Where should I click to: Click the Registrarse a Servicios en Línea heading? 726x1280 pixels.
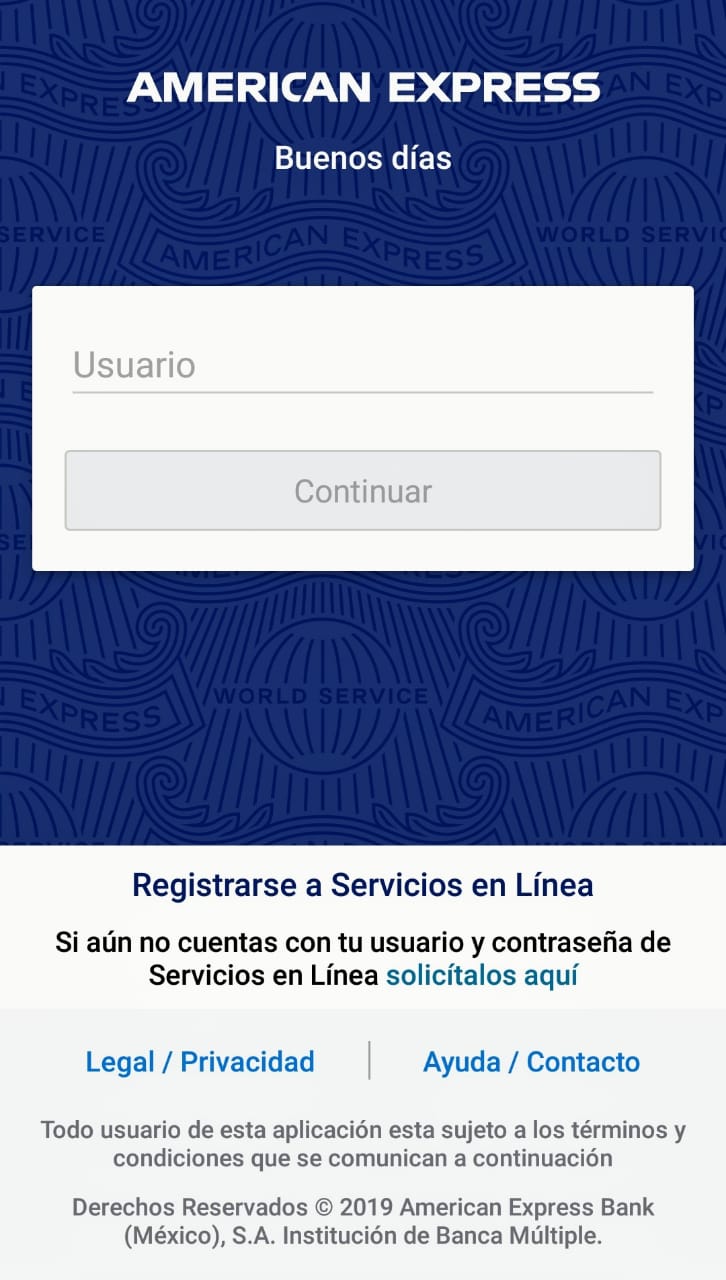(x=363, y=884)
